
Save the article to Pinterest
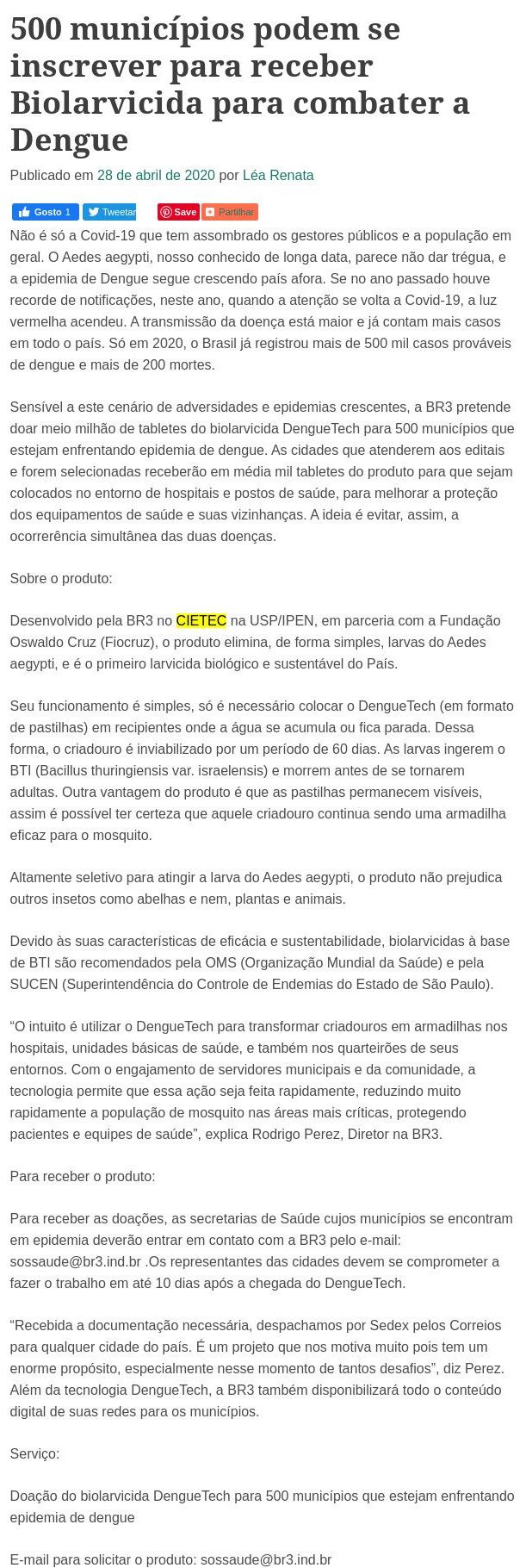[178, 212]
